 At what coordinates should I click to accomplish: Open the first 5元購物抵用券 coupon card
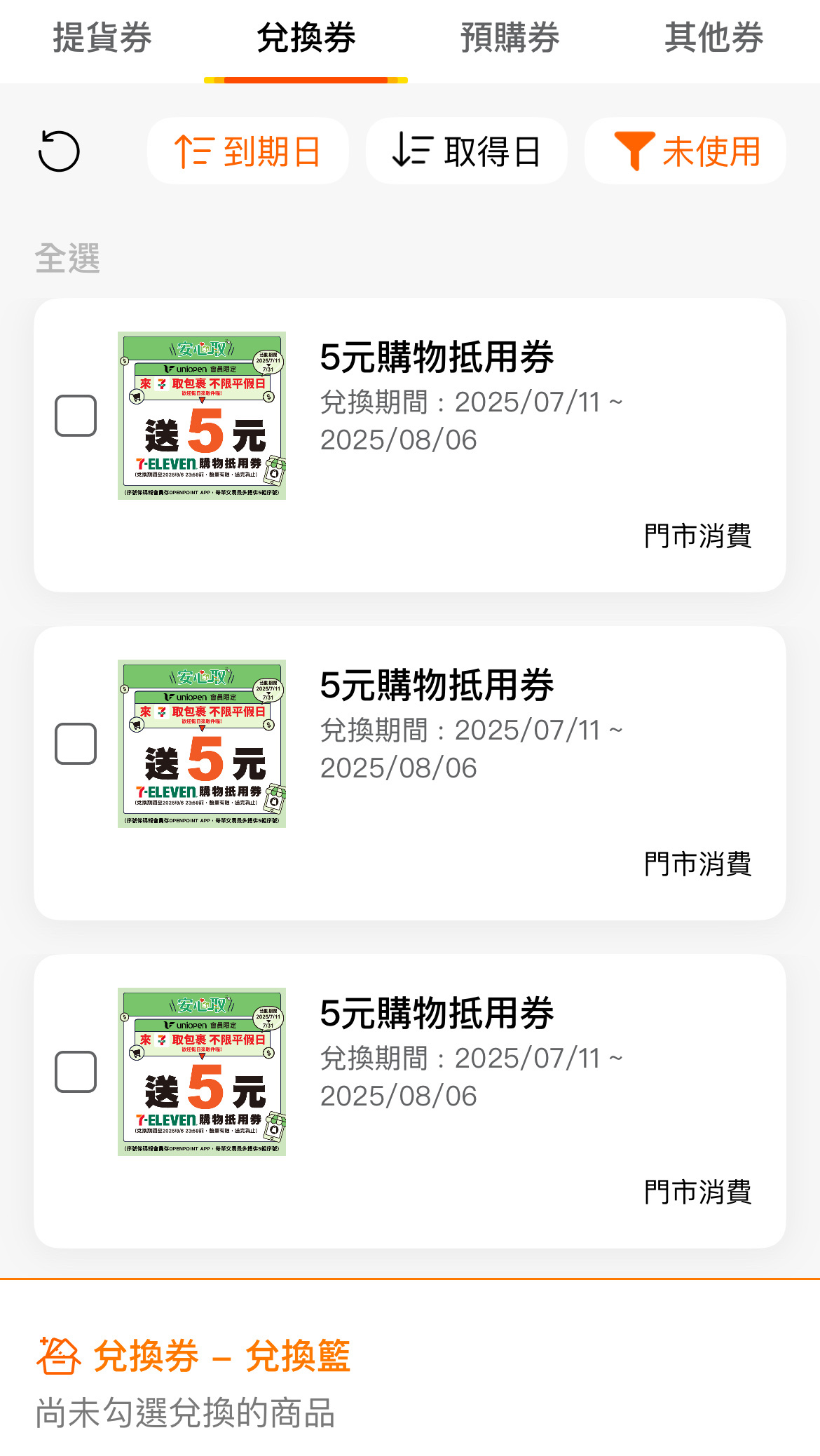click(x=410, y=445)
